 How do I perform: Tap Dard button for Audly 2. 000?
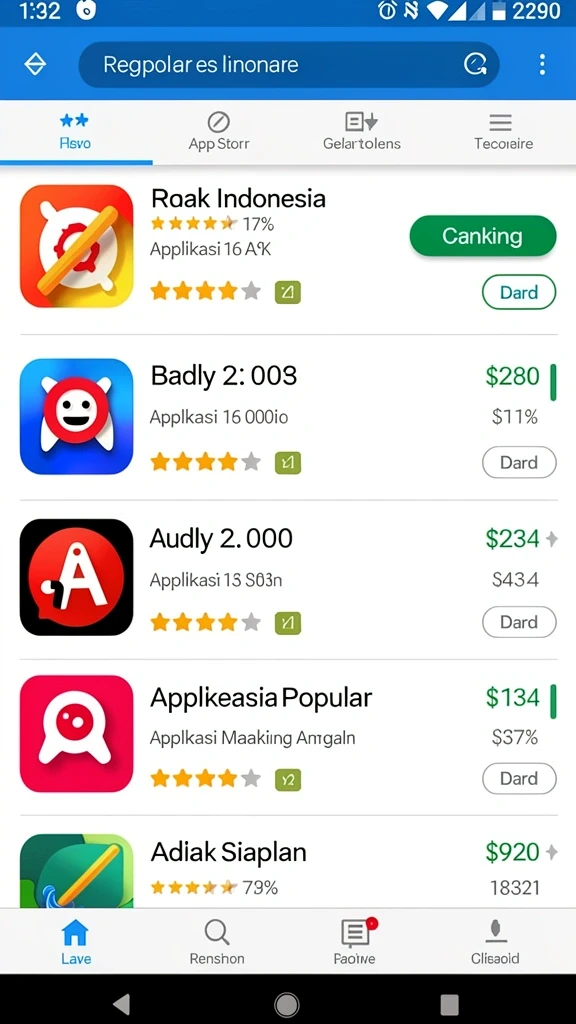519,622
